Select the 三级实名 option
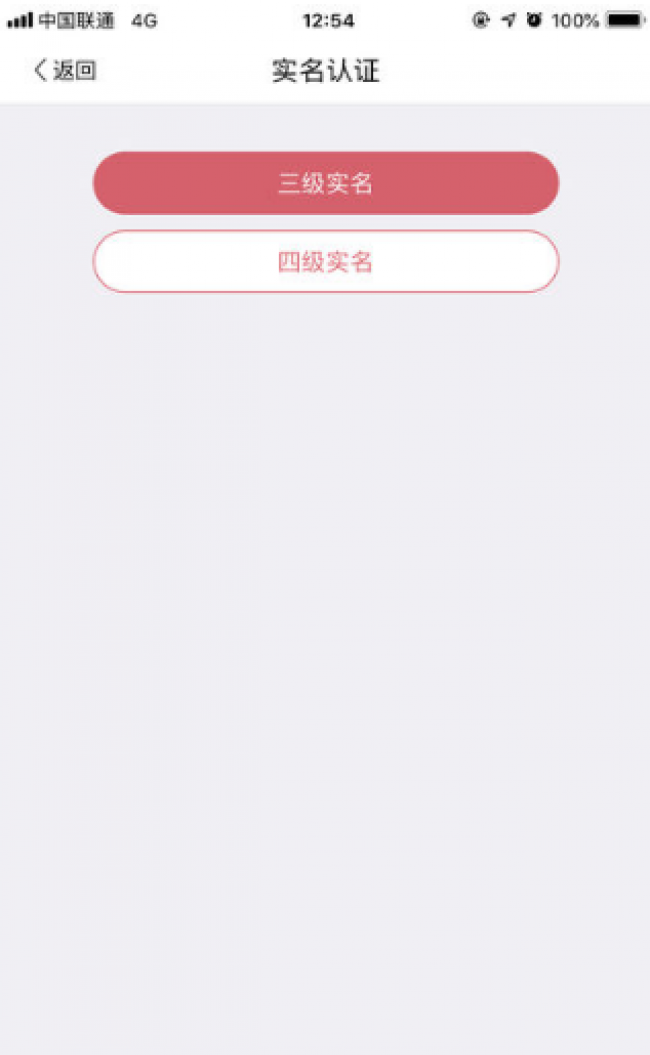 (x=326, y=183)
